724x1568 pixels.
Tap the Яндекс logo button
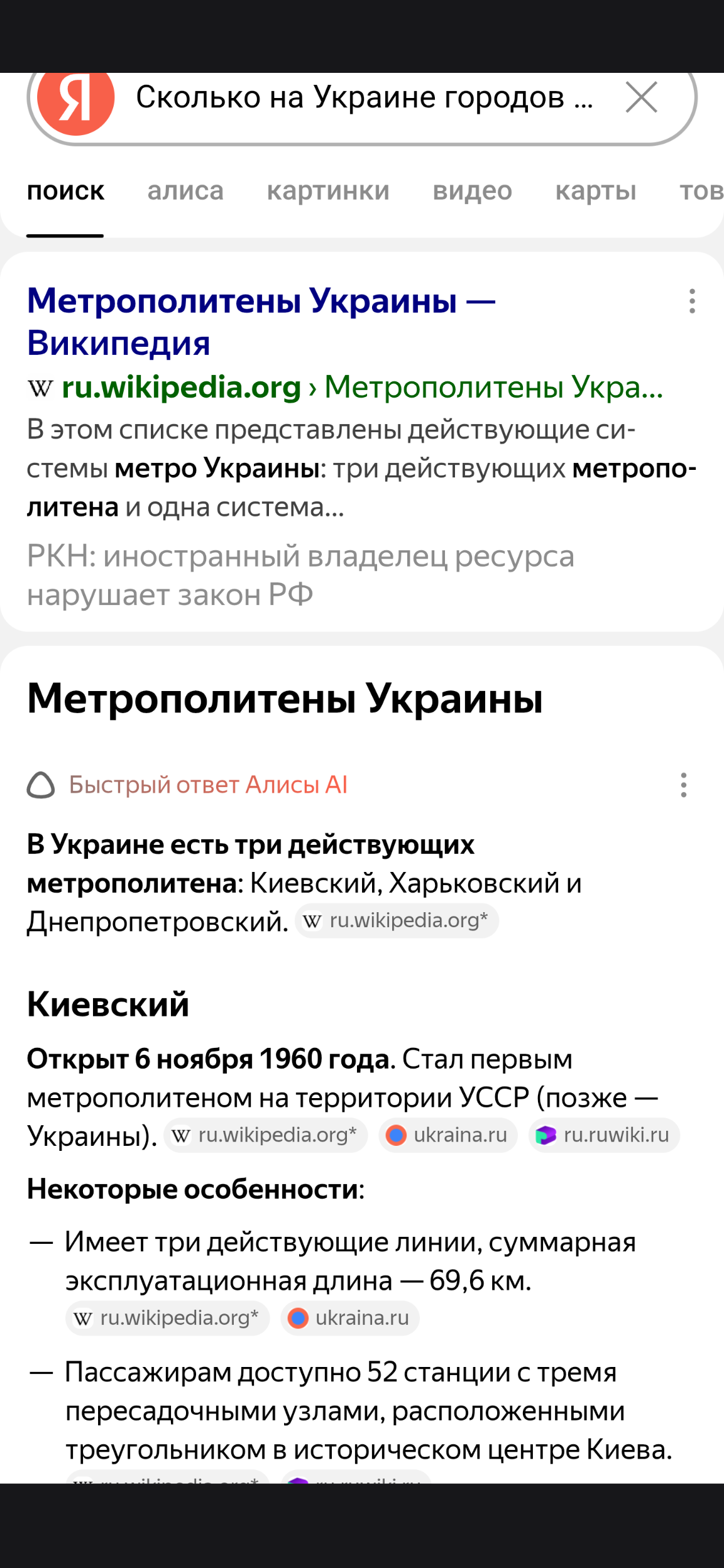[x=76, y=97]
